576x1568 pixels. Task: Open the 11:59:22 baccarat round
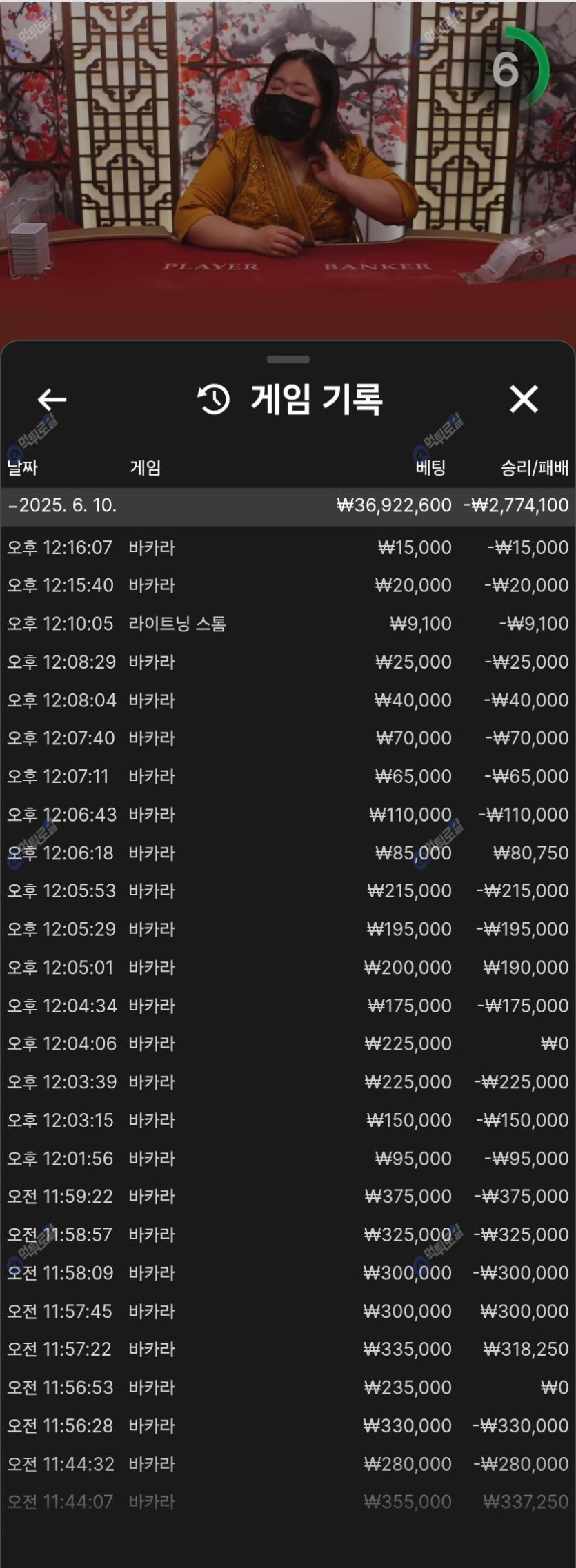(287, 1196)
